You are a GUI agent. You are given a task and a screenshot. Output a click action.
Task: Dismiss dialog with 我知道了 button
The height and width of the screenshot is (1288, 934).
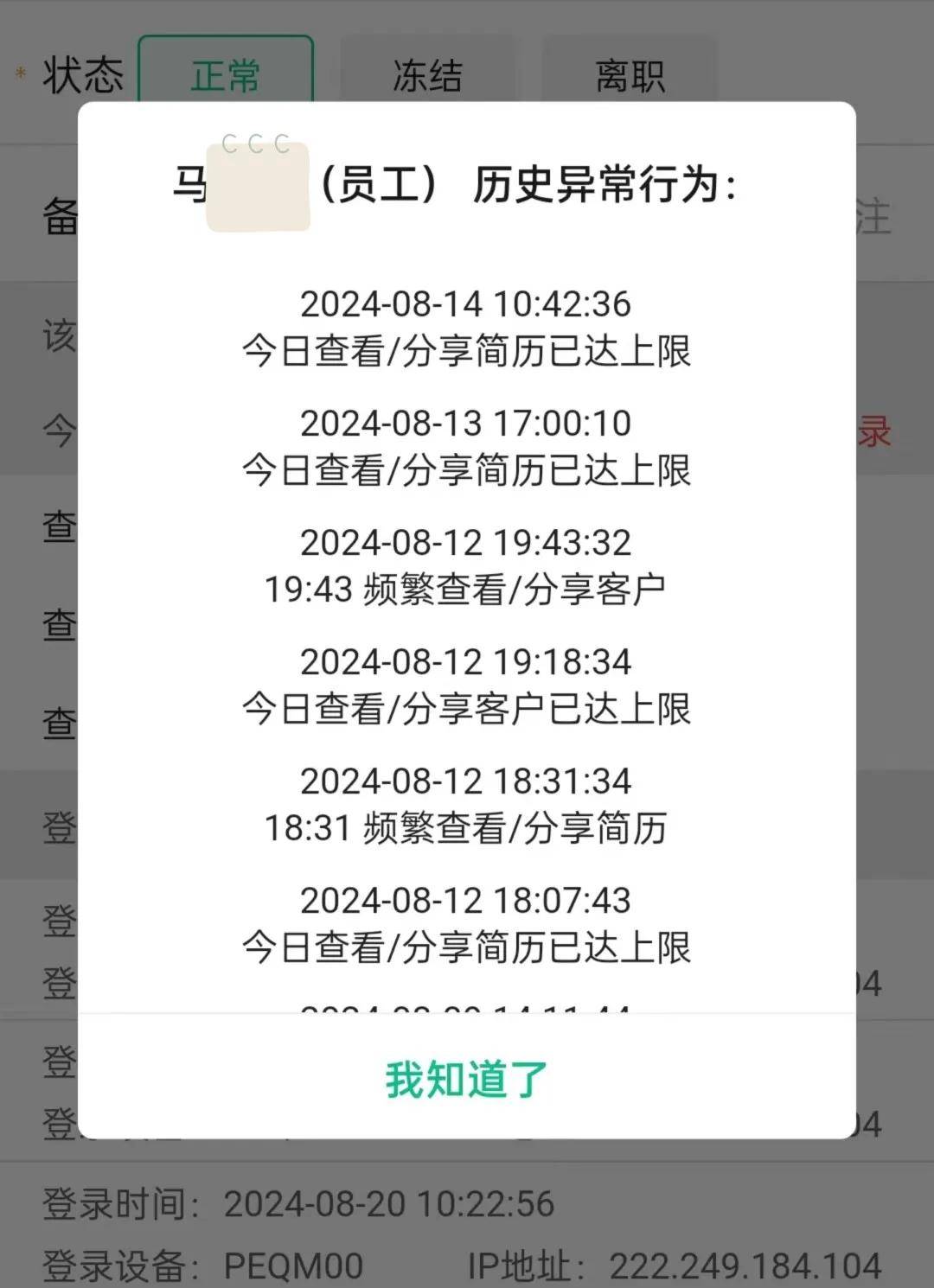[x=467, y=1080]
